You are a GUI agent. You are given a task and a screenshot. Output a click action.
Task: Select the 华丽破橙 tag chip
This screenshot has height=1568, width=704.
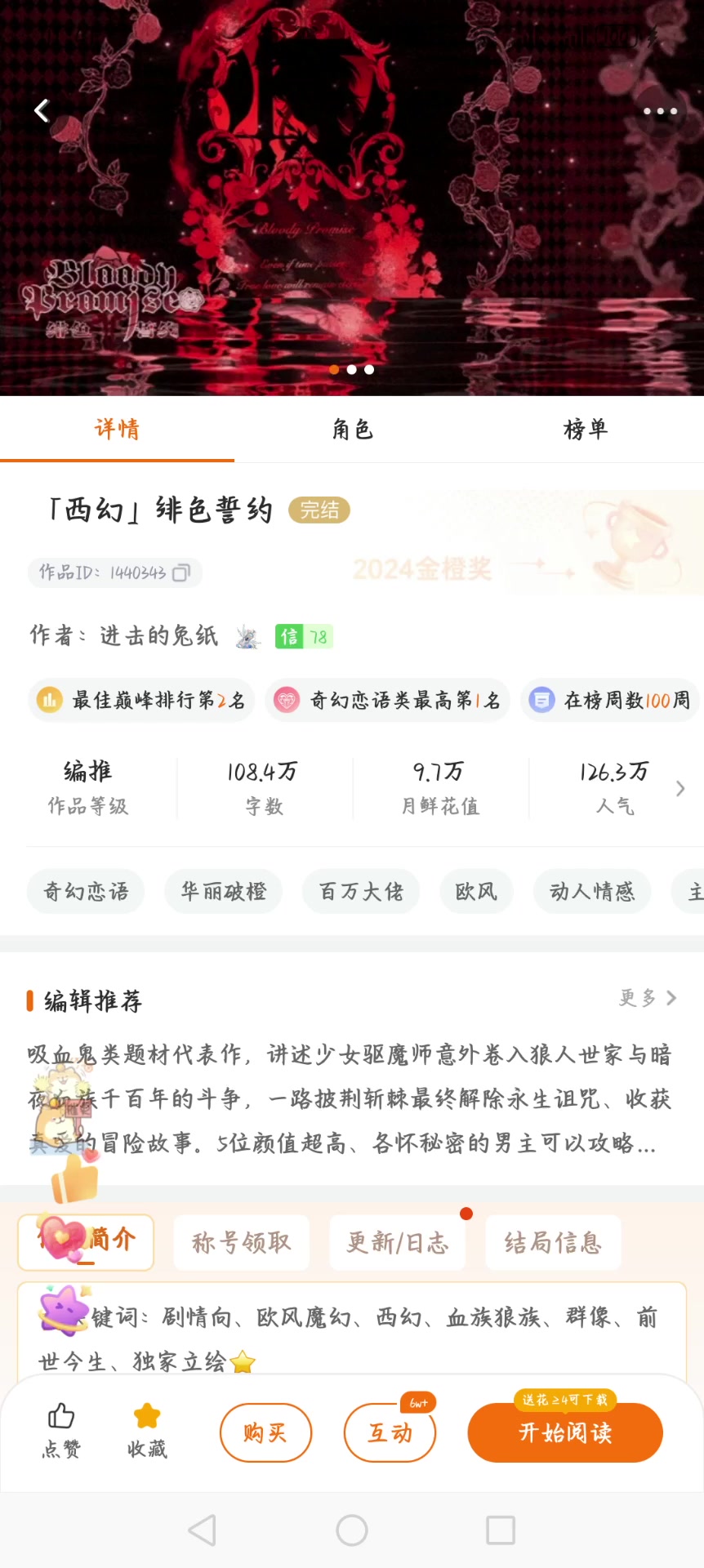coord(223,891)
